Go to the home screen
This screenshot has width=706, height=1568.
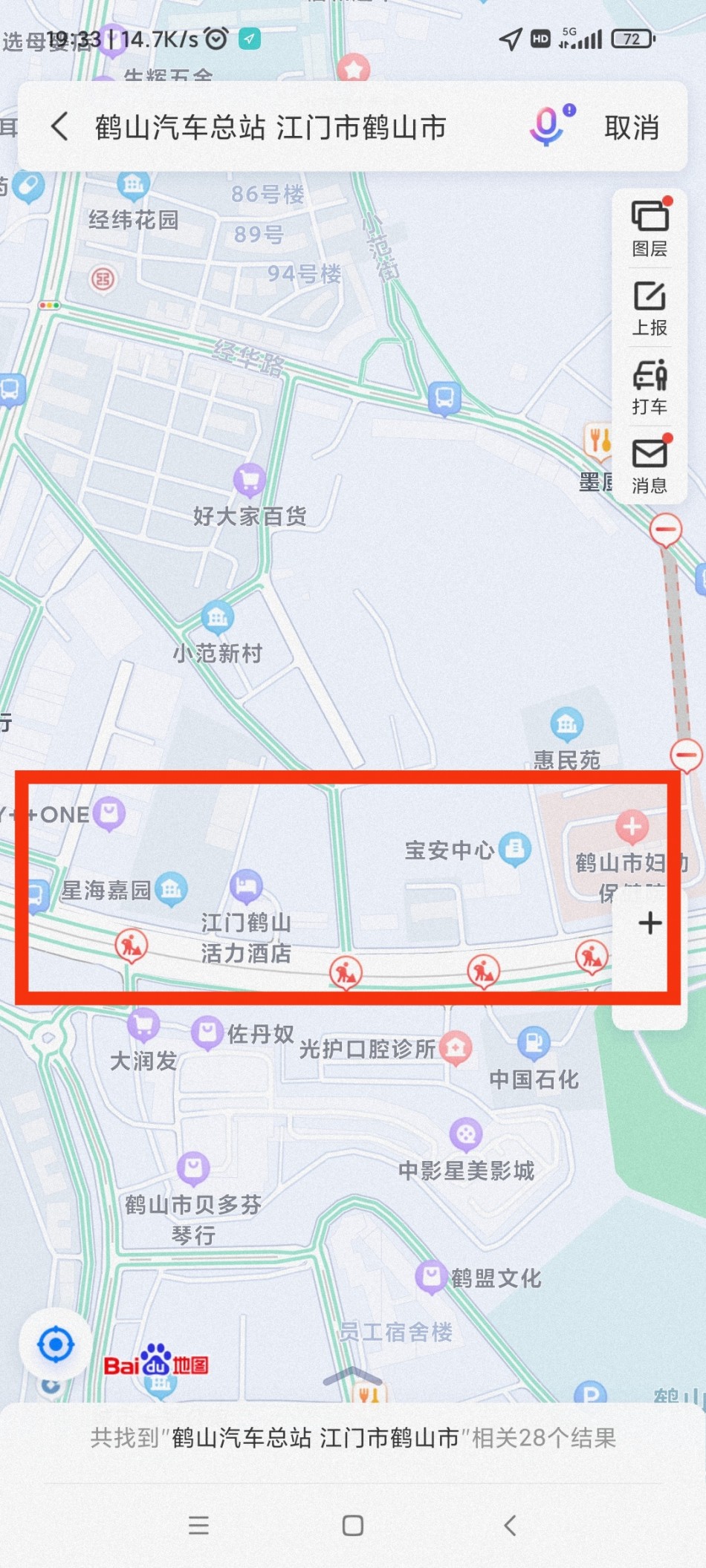pyautogui.click(x=352, y=1526)
